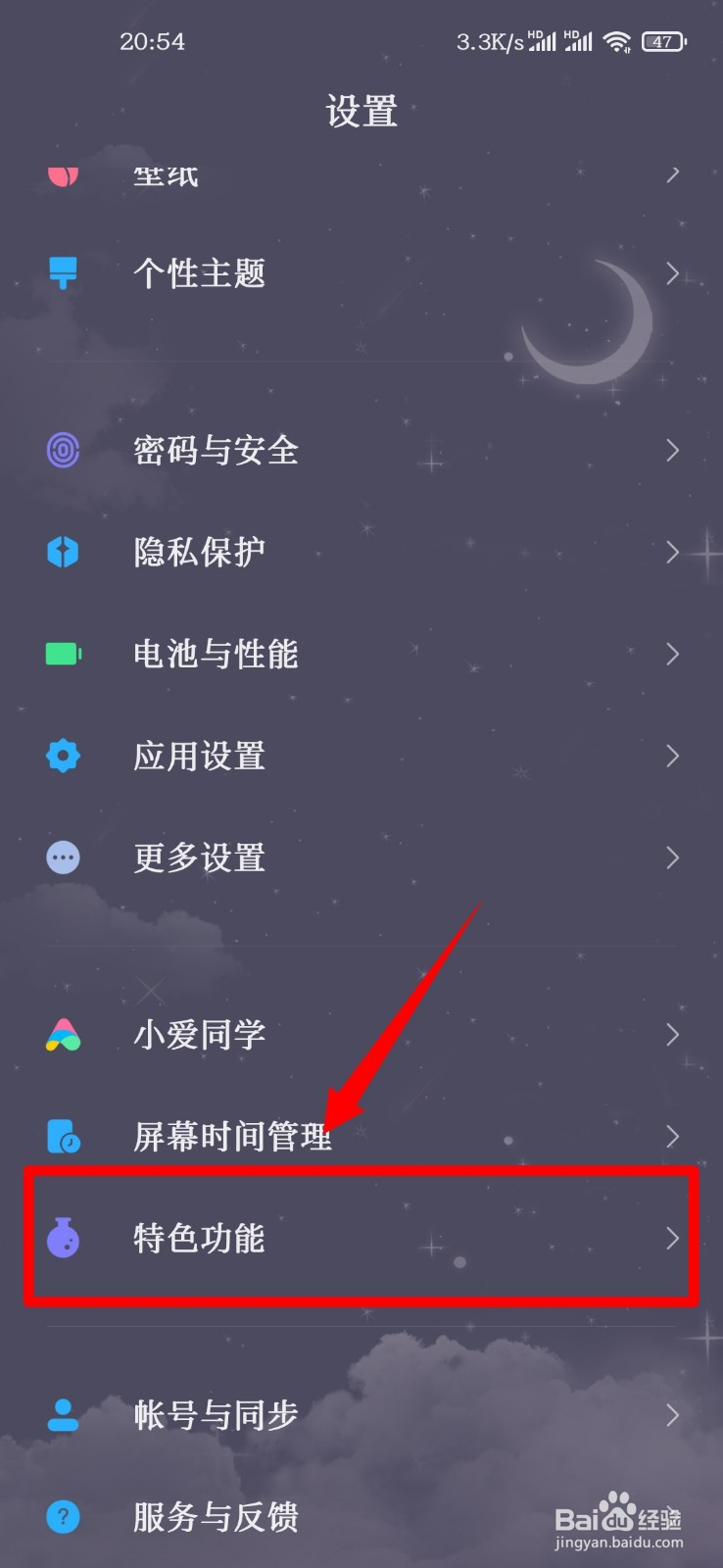Image resolution: width=723 pixels, height=1568 pixels.
Task: Click the ellipsis icon beside 更多设置
Action: tap(63, 857)
